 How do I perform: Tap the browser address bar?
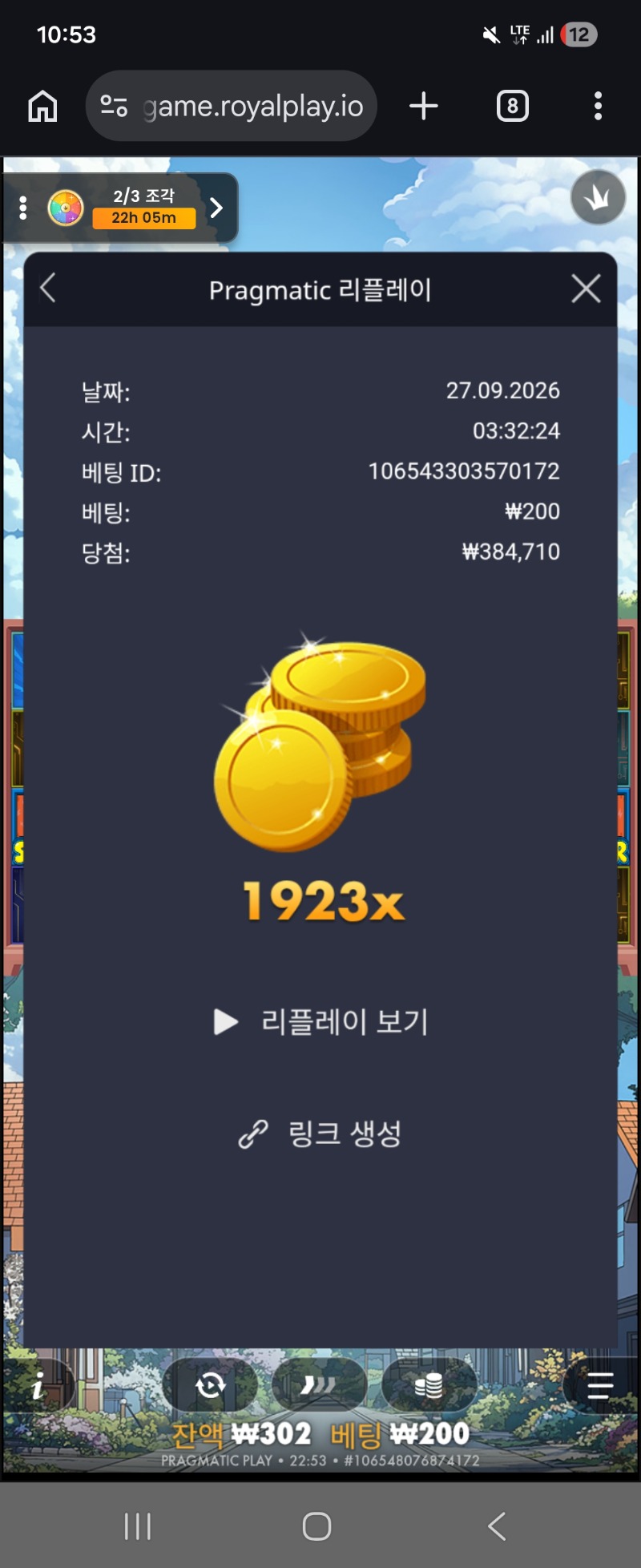point(232,106)
